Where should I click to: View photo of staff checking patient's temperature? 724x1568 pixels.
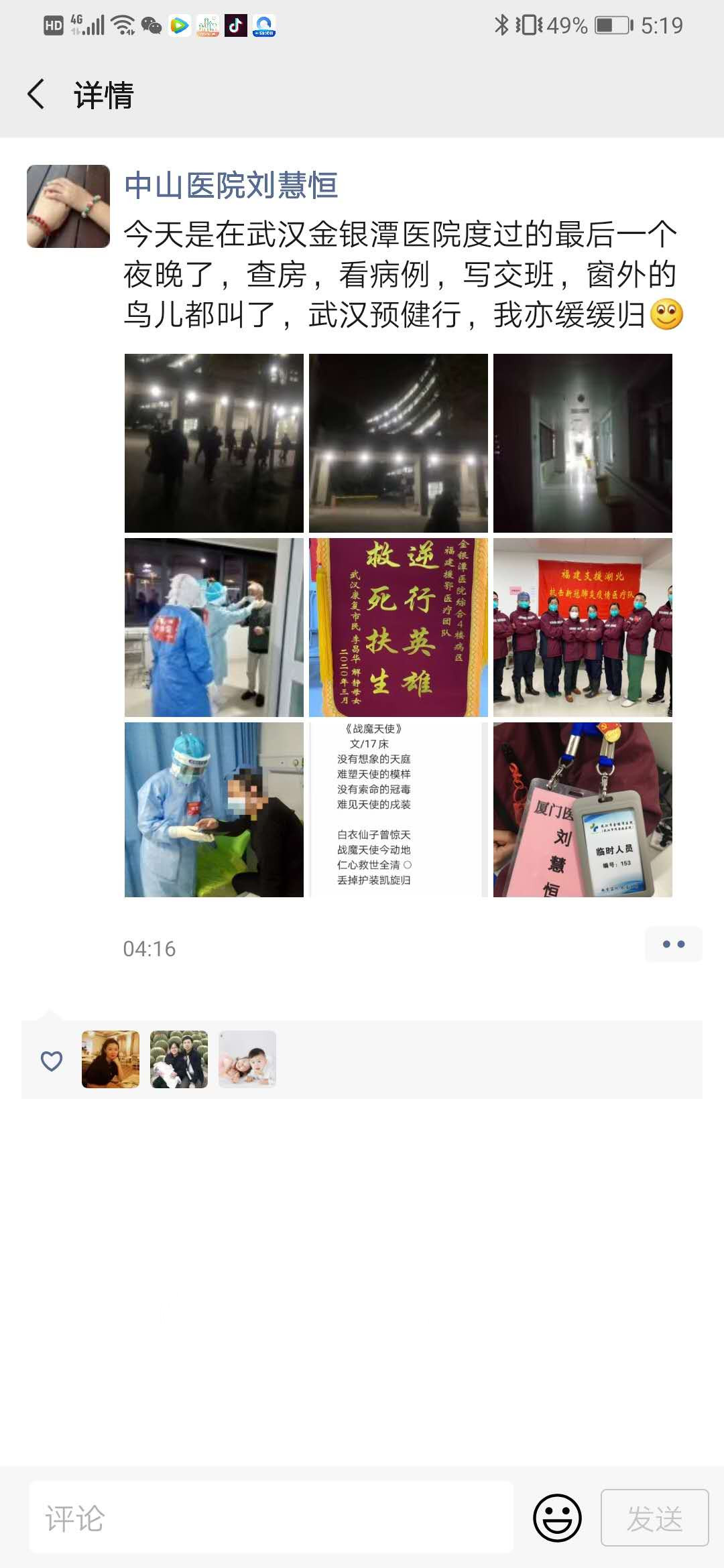coord(214,627)
